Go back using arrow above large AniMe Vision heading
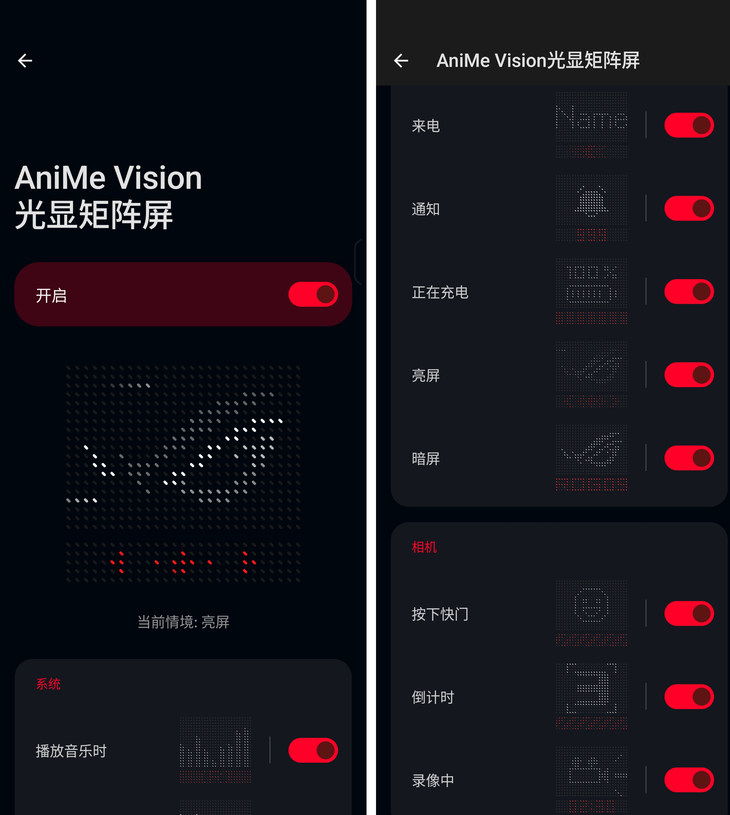 [25, 61]
